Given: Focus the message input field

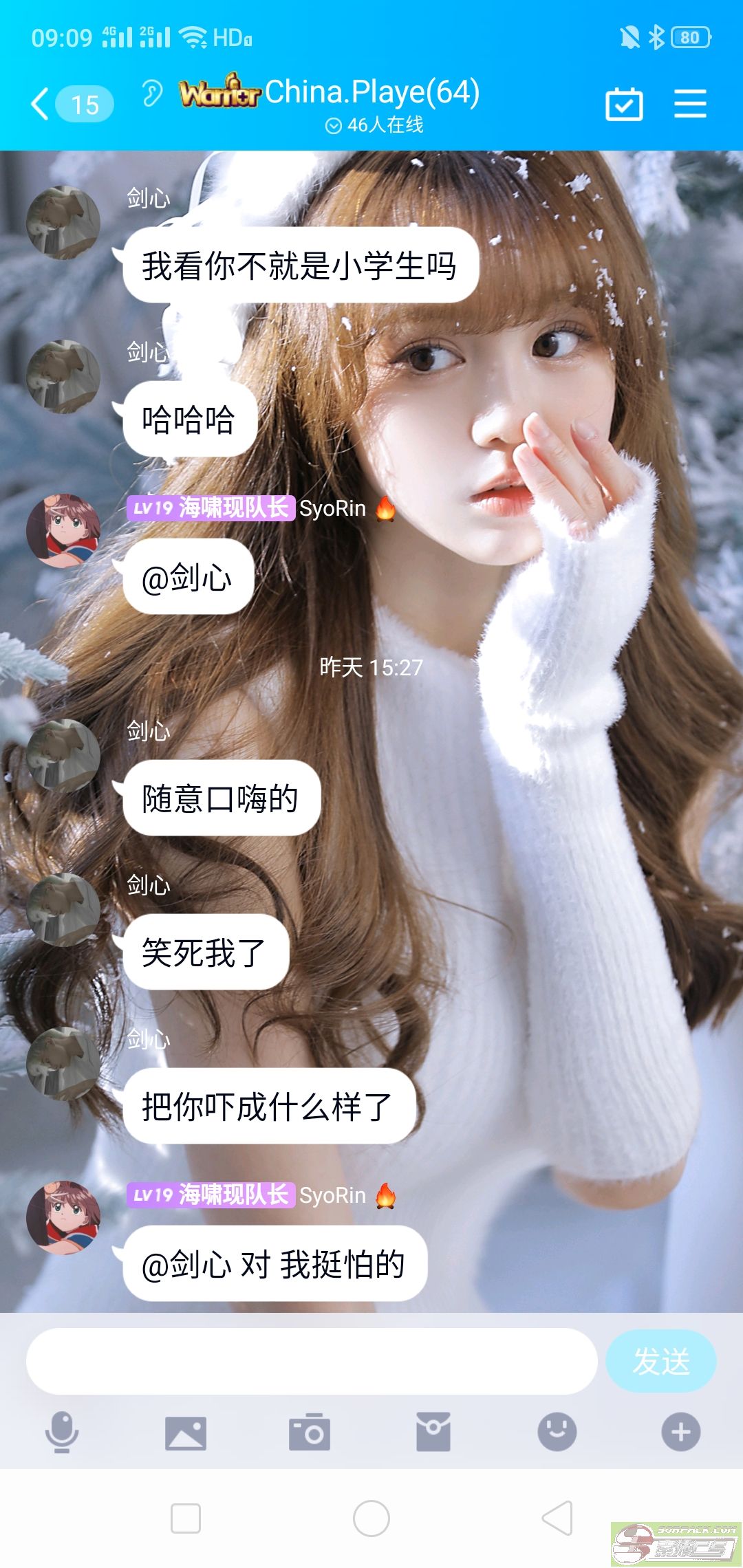Looking at the screenshot, I should pos(311,1361).
